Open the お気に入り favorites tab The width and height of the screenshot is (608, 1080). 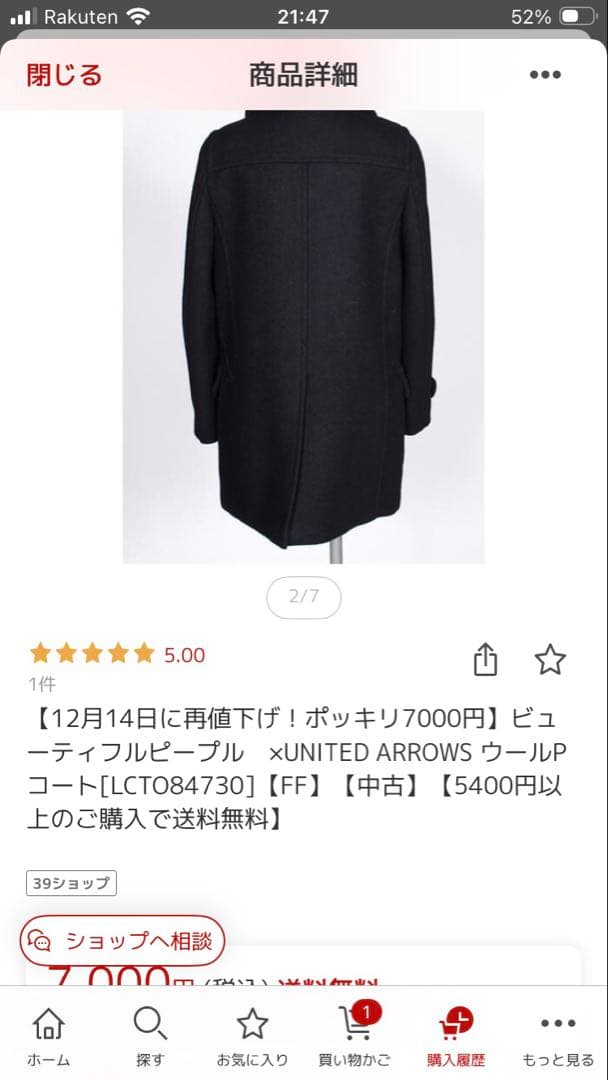click(x=252, y=1036)
